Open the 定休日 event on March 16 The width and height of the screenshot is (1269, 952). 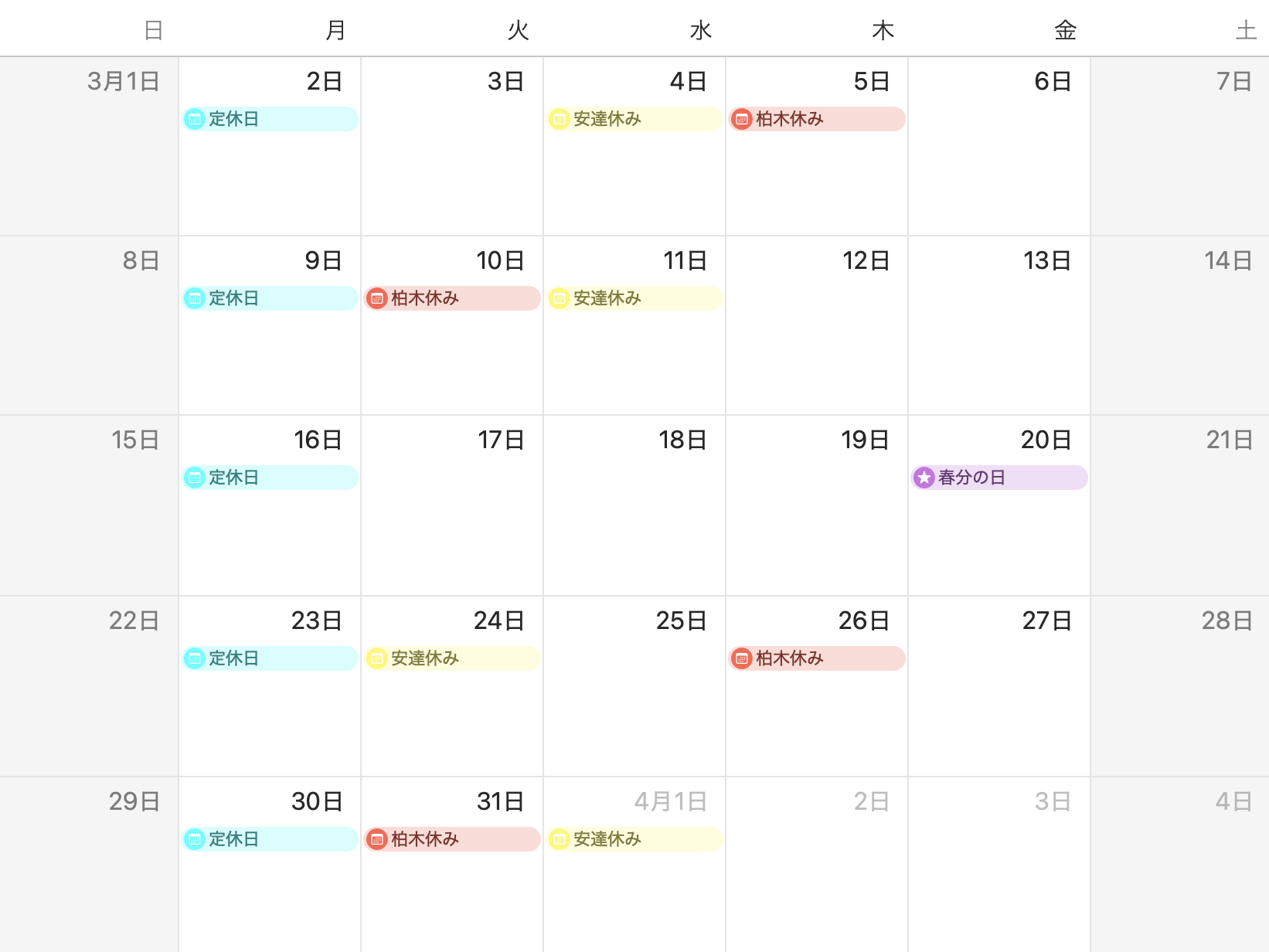270,478
